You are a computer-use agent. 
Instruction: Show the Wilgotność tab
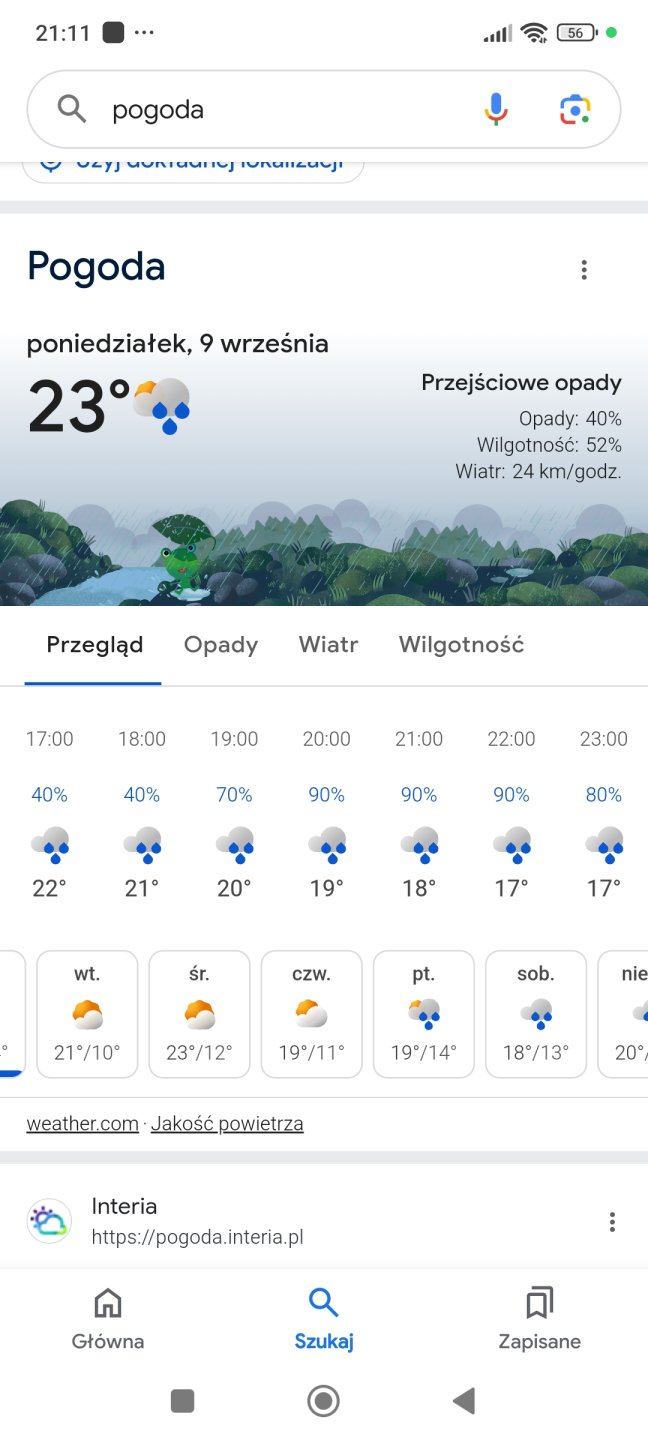point(461,645)
